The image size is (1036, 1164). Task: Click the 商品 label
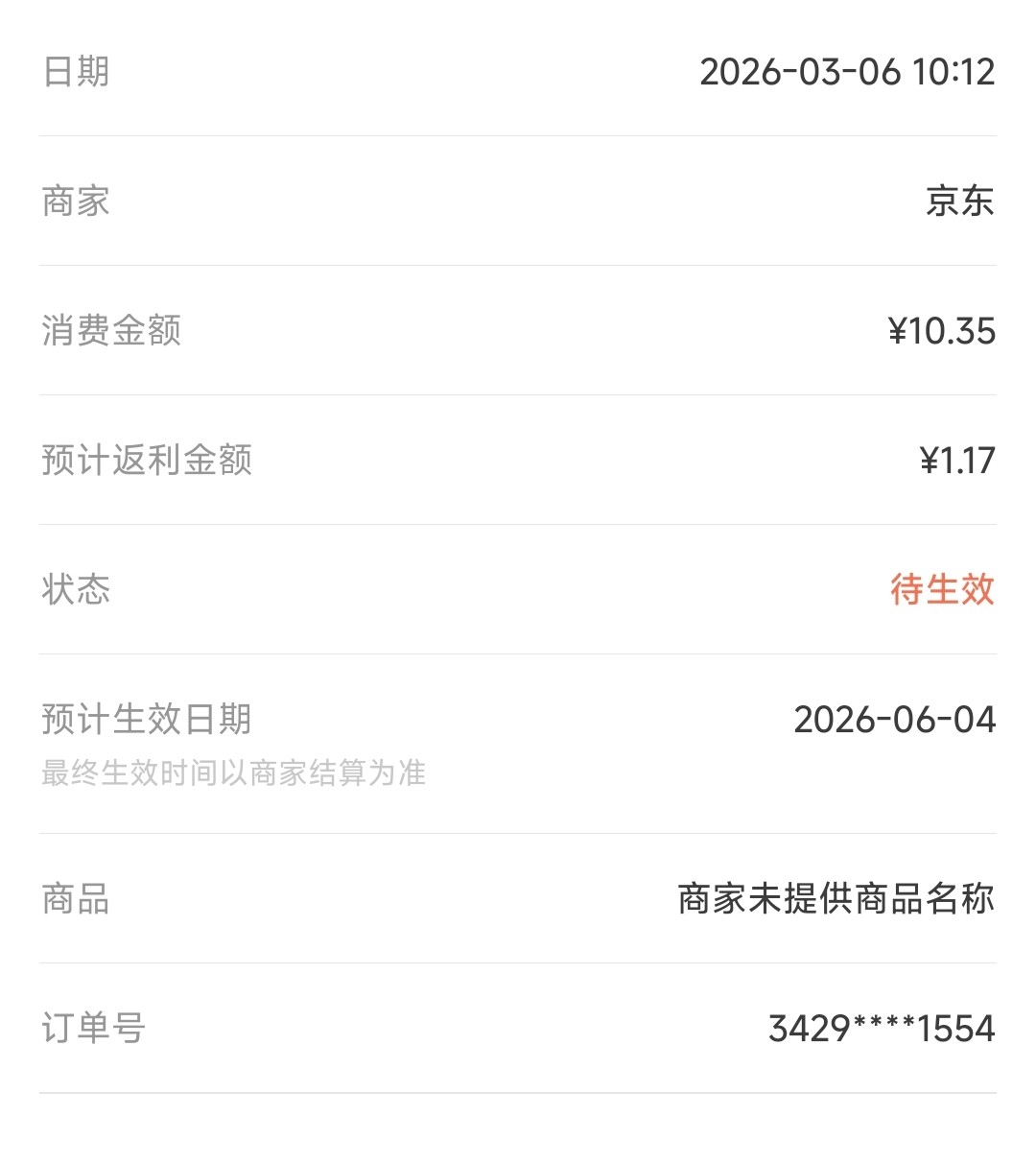pyautogui.click(x=74, y=900)
